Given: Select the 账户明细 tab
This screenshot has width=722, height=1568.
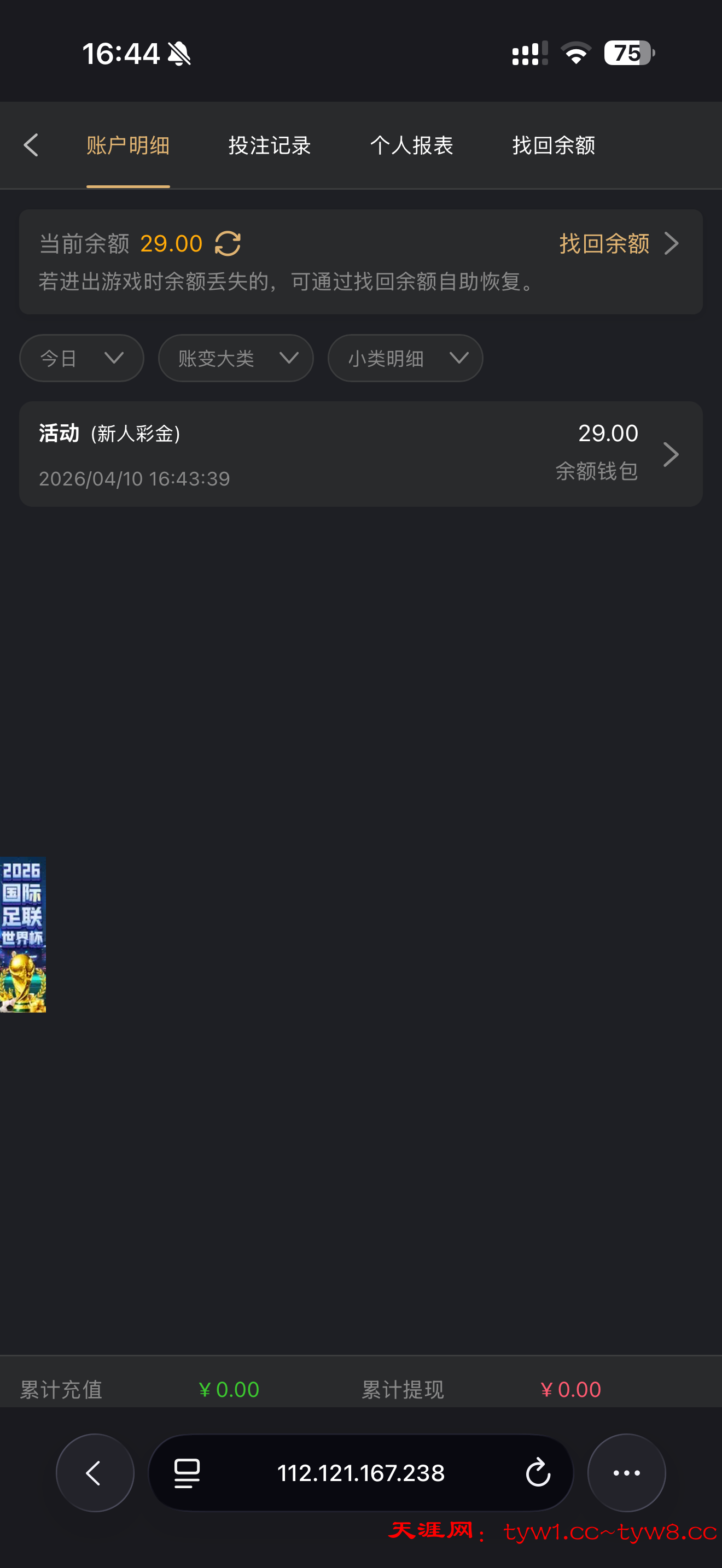Looking at the screenshot, I should pos(128,145).
